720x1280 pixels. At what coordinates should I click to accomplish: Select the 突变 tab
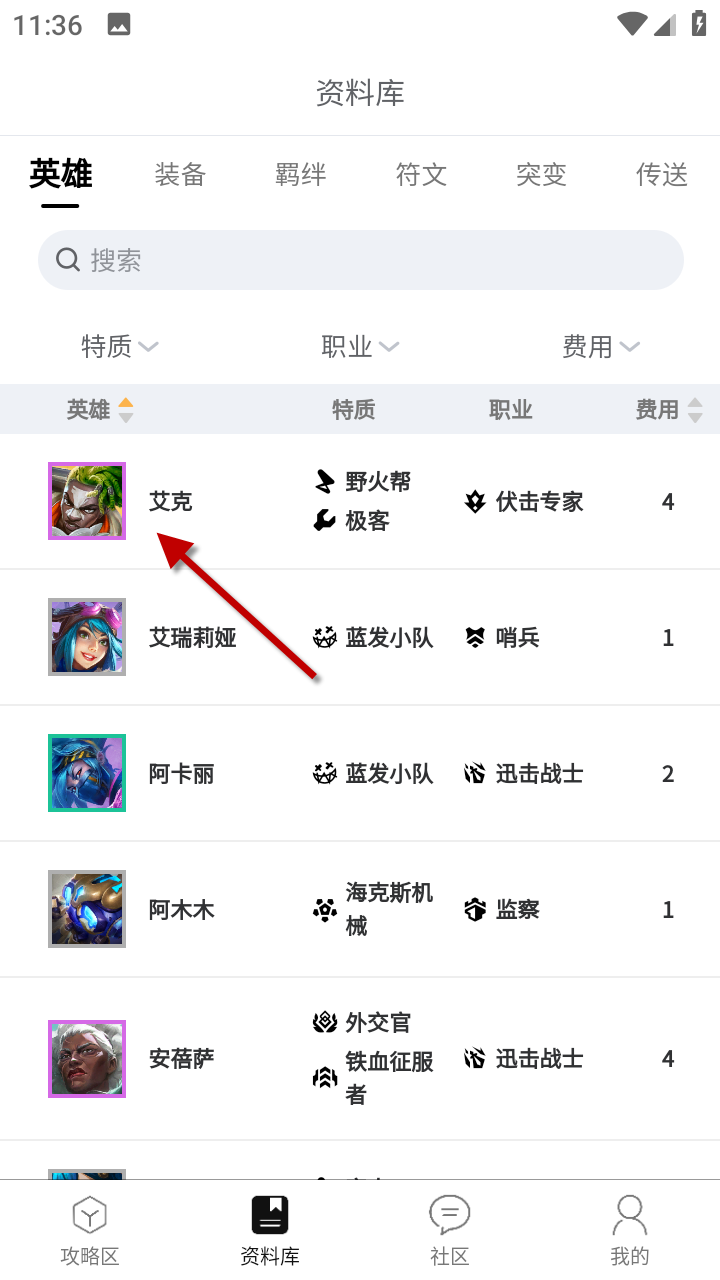pyautogui.click(x=541, y=175)
